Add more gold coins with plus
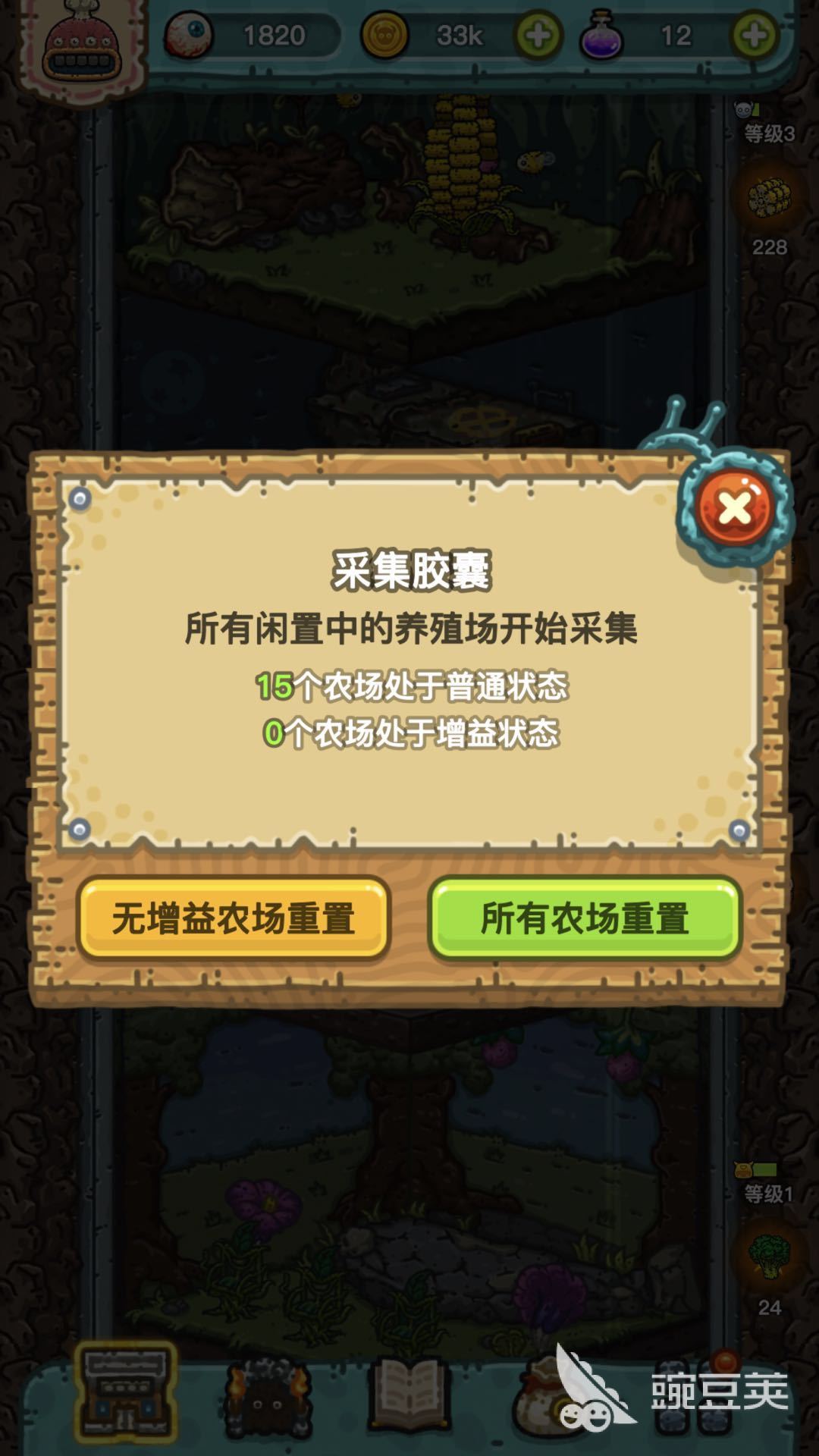 538,35
